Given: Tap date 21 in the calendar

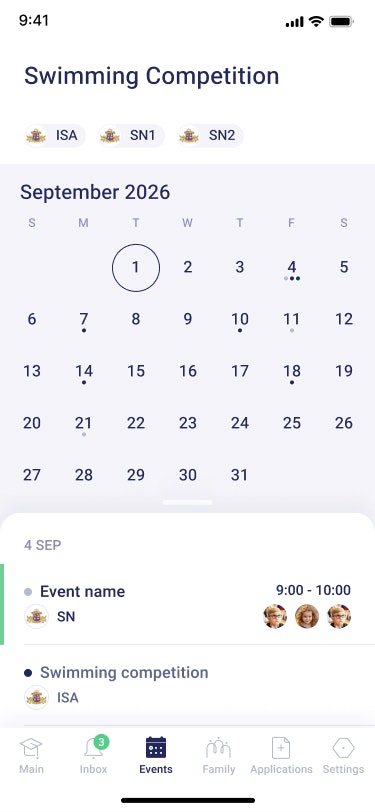Looking at the screenshot, I should pos(84,424).
